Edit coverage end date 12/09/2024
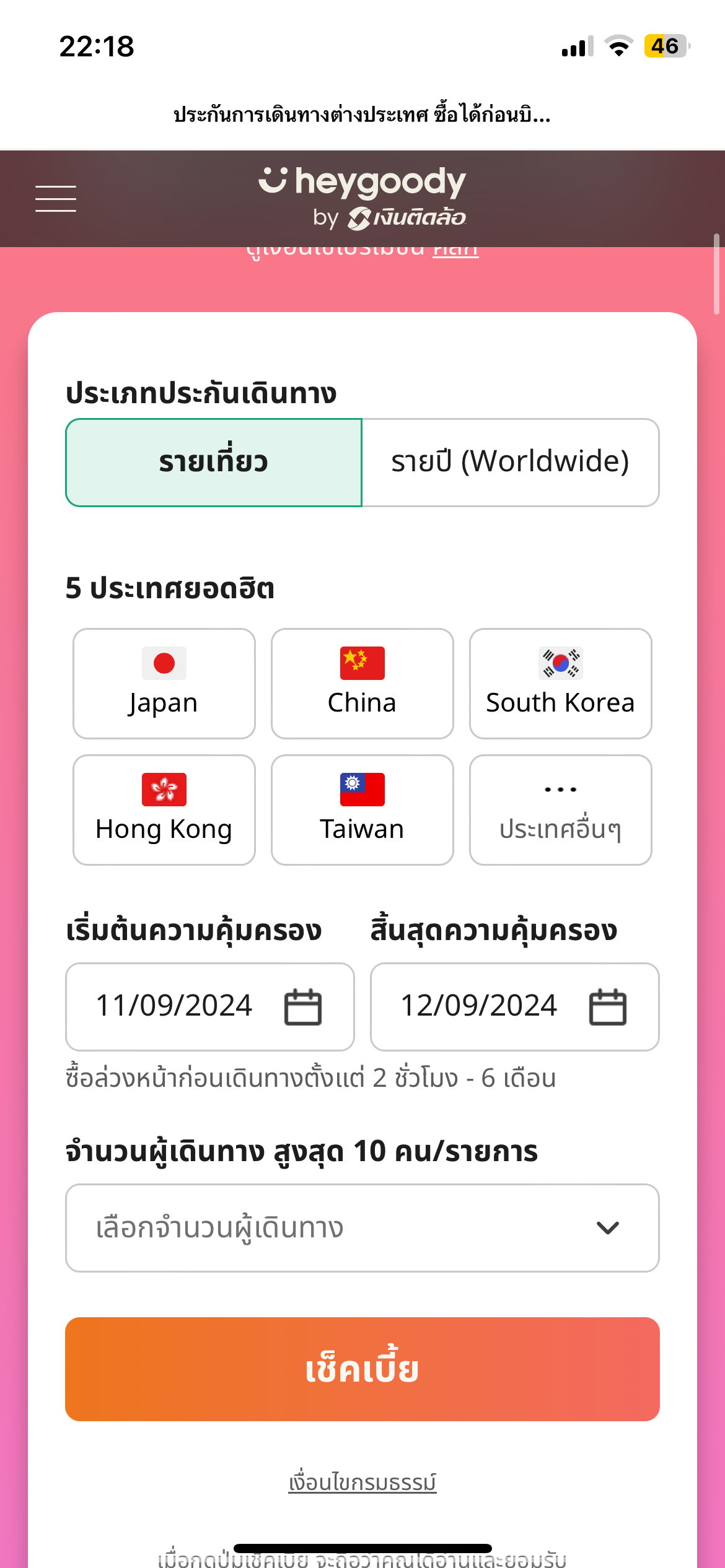The width and height of the screenshot is (725, 1568). pos(514,1006)
